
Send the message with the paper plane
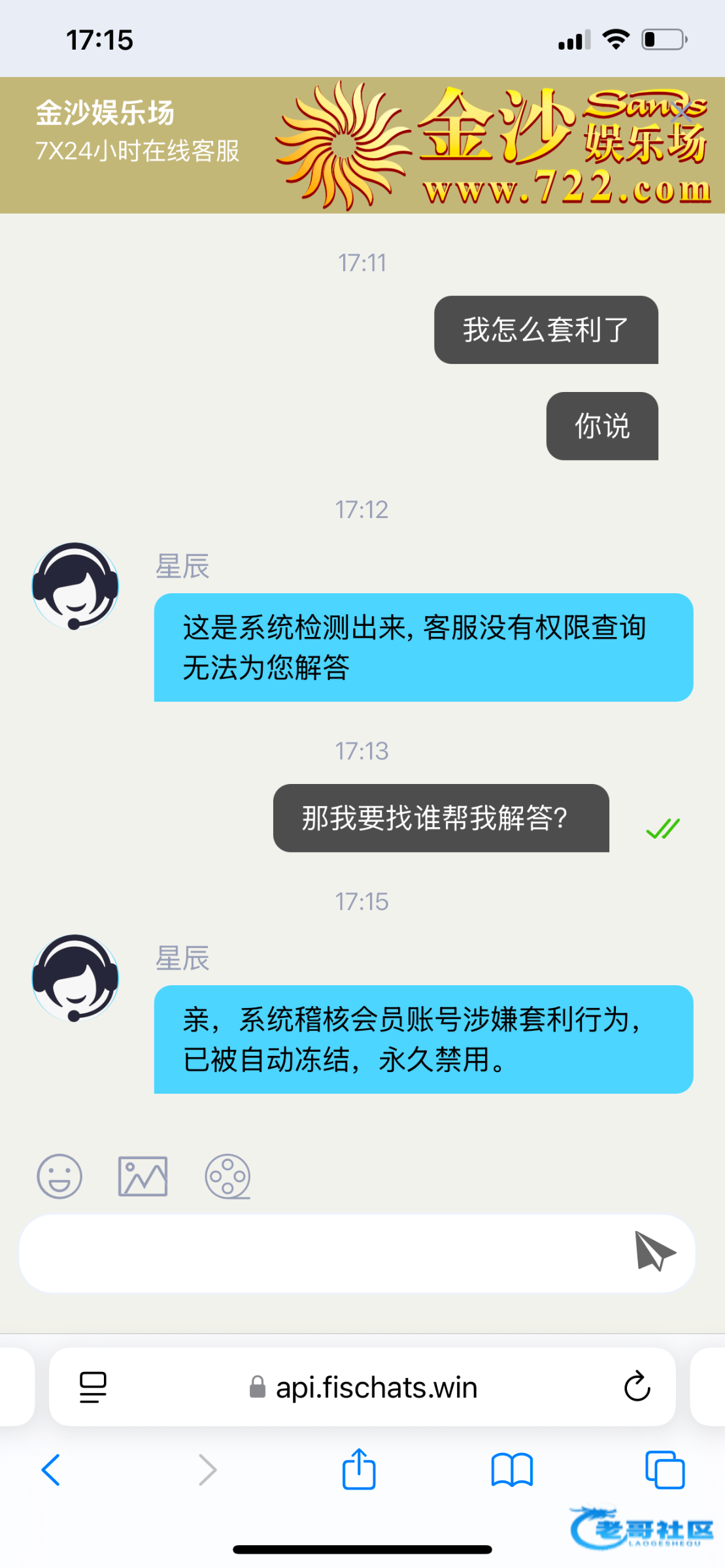pyautogui.click(x=654, y=1251)
